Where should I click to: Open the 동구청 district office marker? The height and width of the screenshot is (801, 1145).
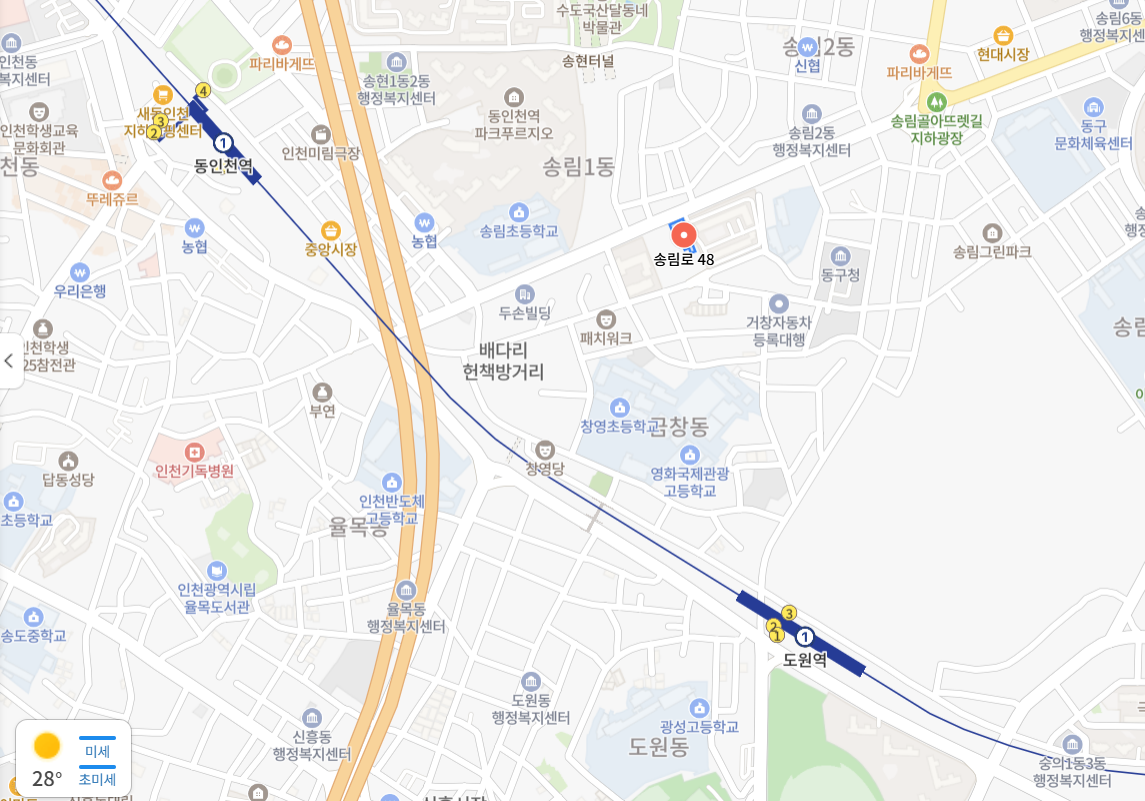click(840, 256)
